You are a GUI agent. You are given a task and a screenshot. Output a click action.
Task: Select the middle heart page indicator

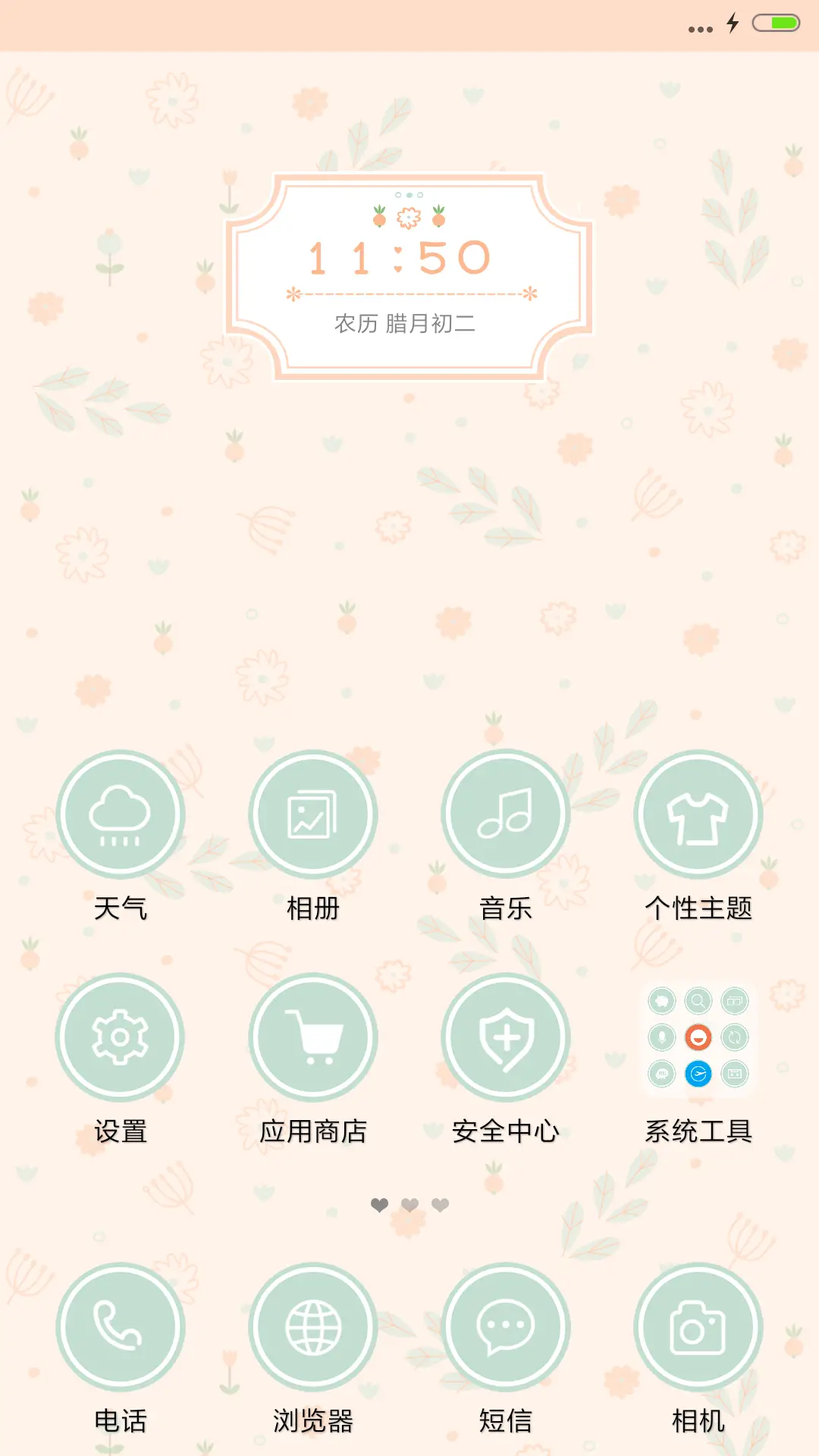(x=409, y=1204)
